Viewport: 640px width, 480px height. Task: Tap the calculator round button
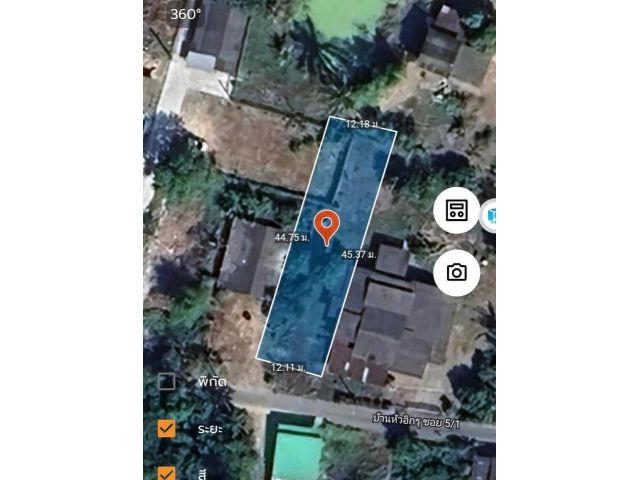pos(456,210)
